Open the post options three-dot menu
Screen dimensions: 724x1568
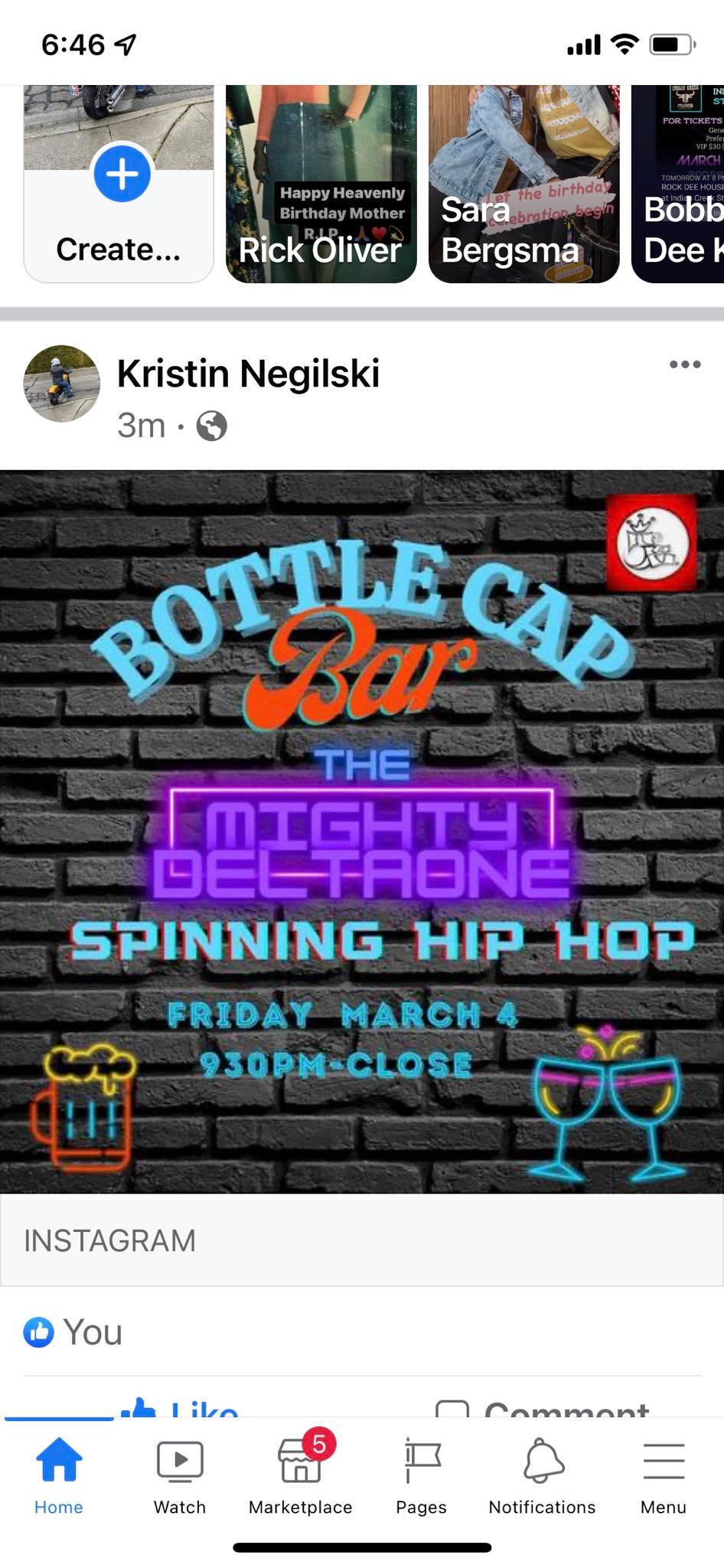click(x=684, y=364)
